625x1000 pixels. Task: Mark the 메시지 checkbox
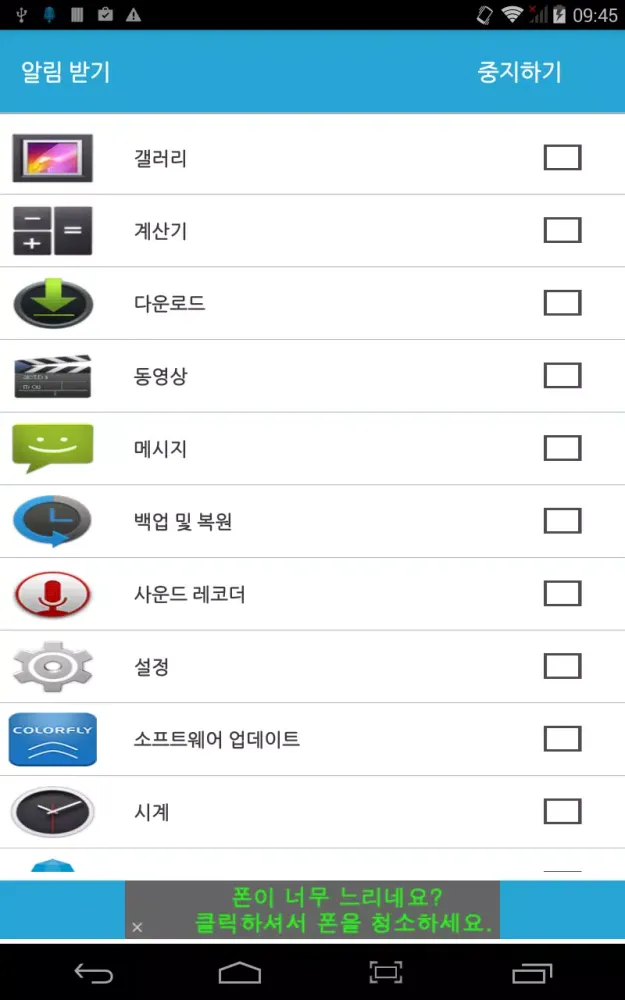pos(562,448)
